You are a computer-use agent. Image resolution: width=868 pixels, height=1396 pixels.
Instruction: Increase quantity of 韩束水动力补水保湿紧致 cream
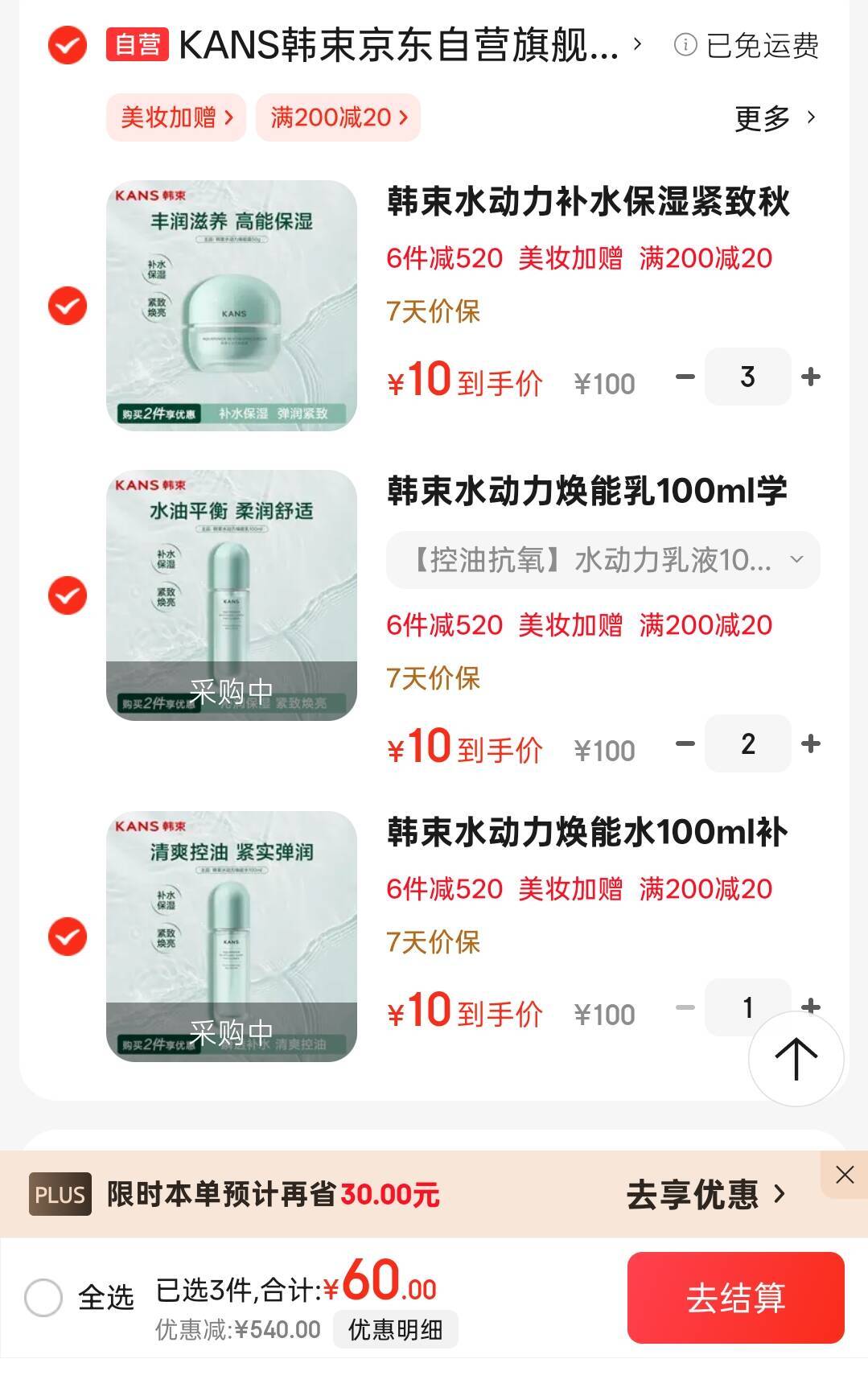coord(811,377)
